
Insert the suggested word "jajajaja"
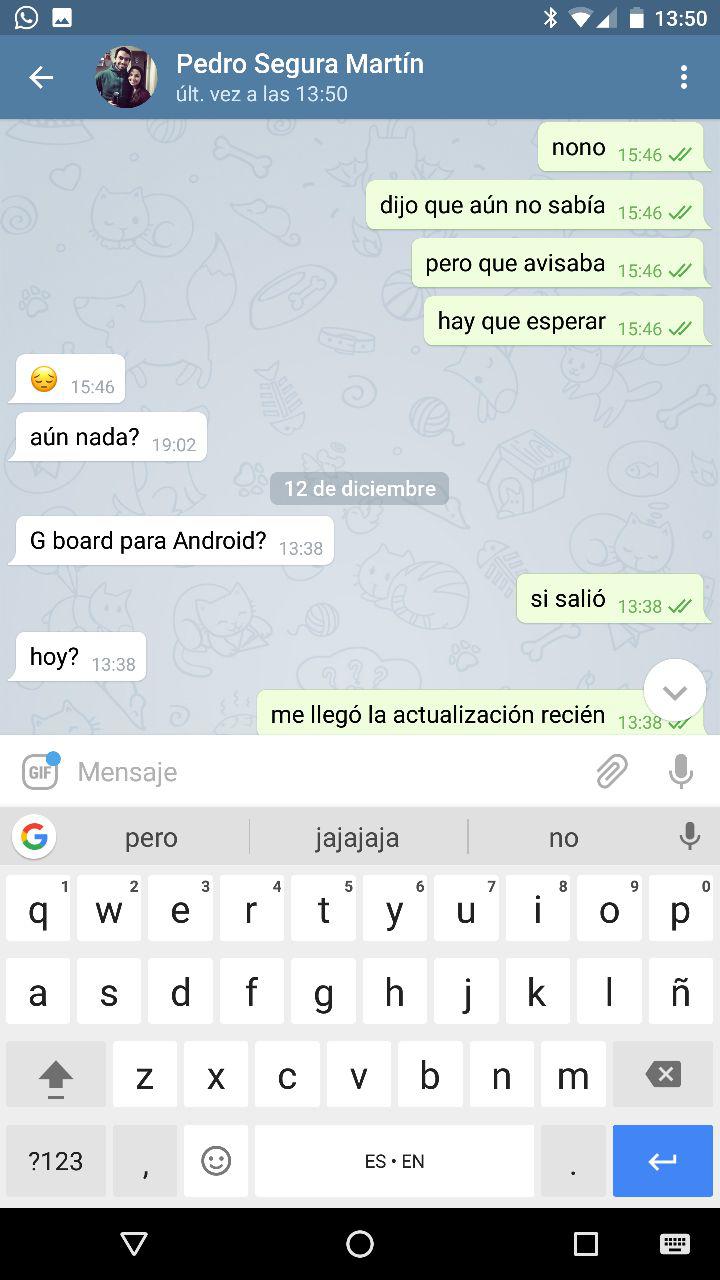[357, 838]
